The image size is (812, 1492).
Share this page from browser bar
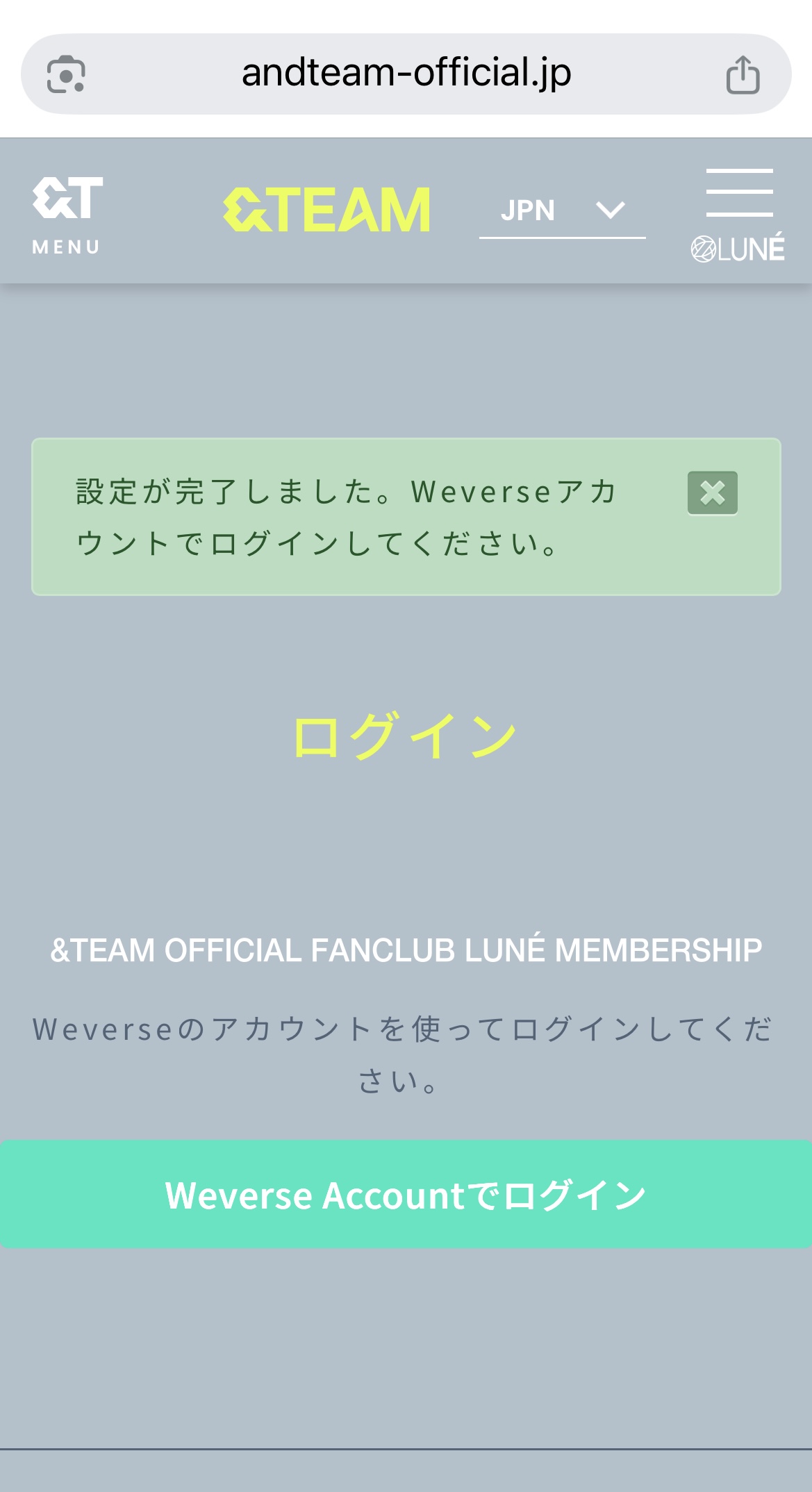click(743, 74)
